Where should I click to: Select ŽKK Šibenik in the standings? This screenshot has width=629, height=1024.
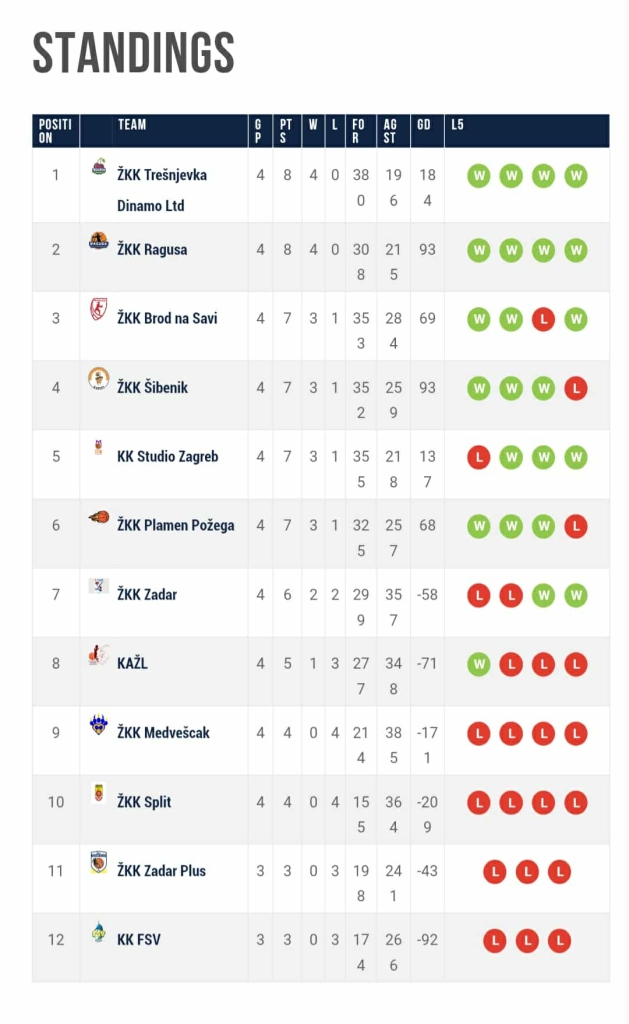click(x=152, y=388)
